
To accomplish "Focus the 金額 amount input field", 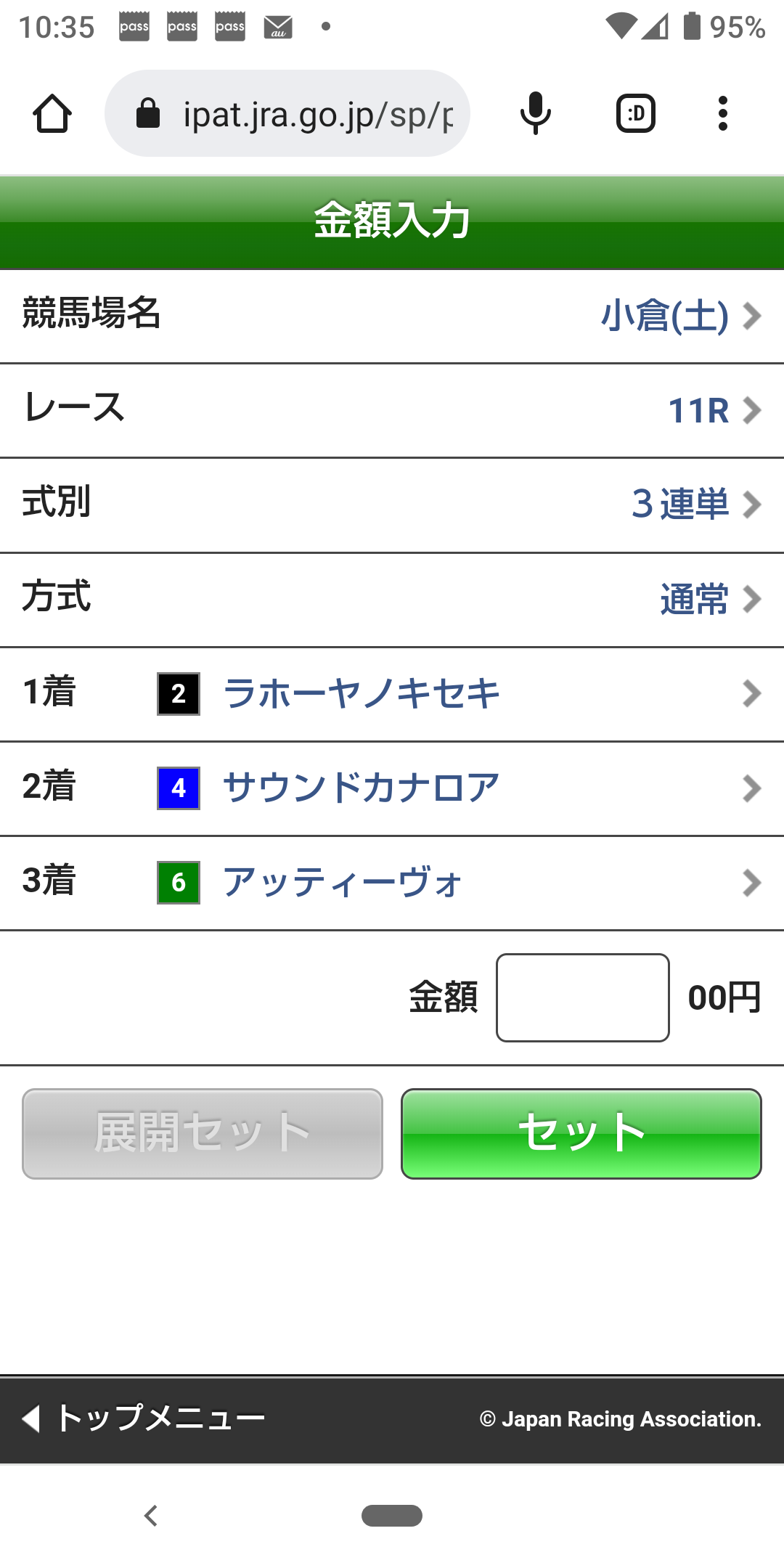I will point(582,997).
